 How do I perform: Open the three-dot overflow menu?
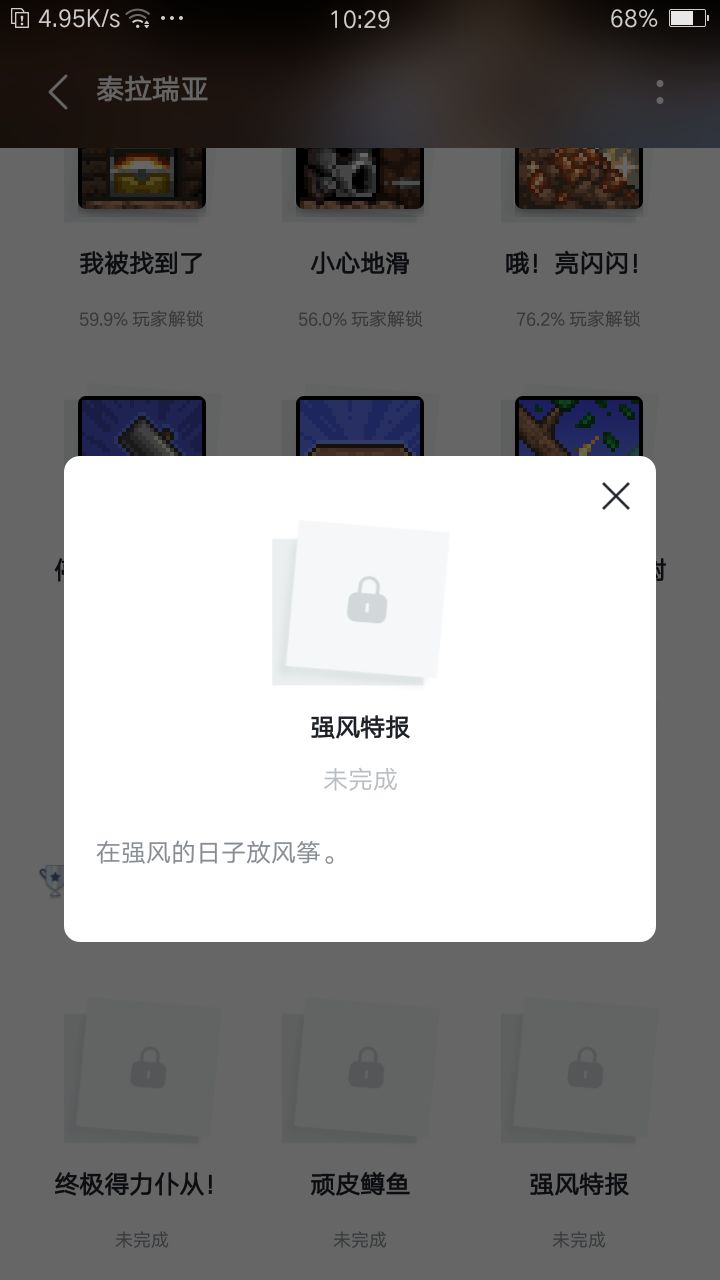coord(660,91)
